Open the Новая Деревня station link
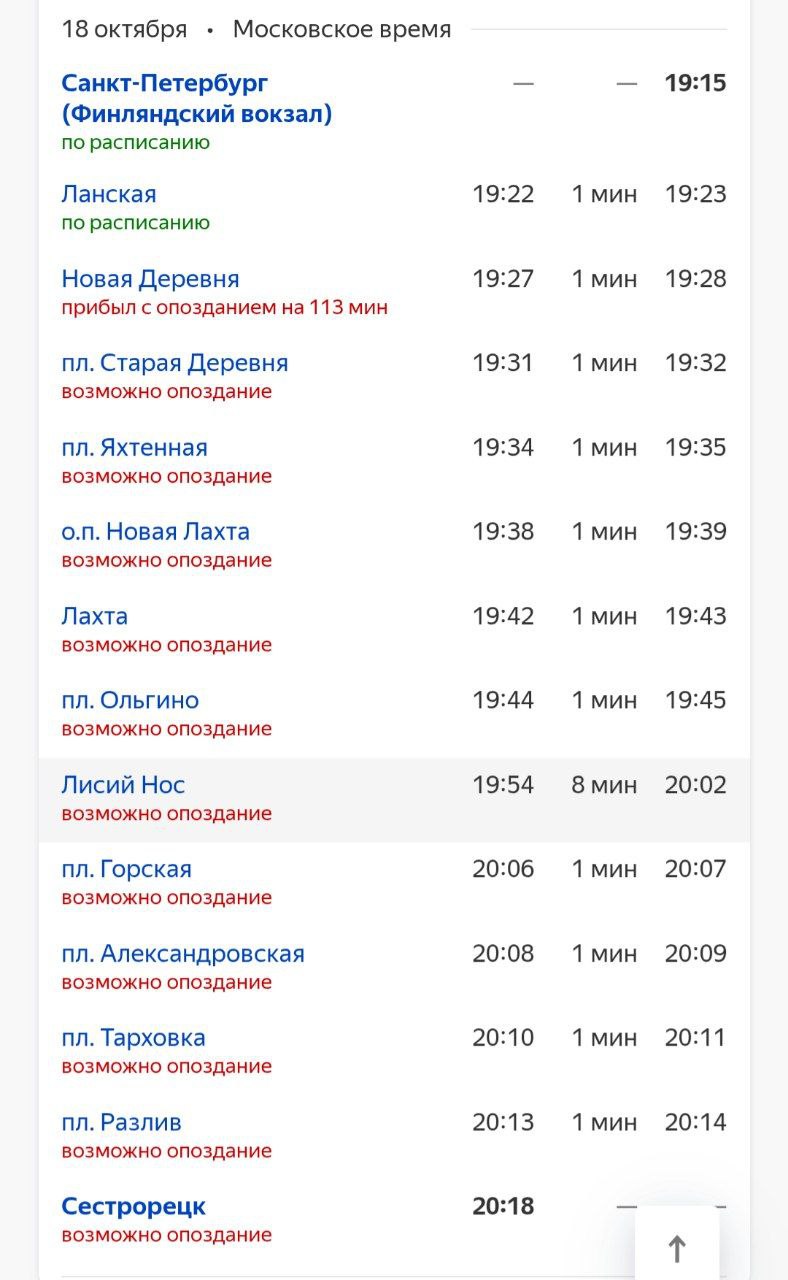The width and height of the screenshot is (788, 1280). [x=150, y=278]
